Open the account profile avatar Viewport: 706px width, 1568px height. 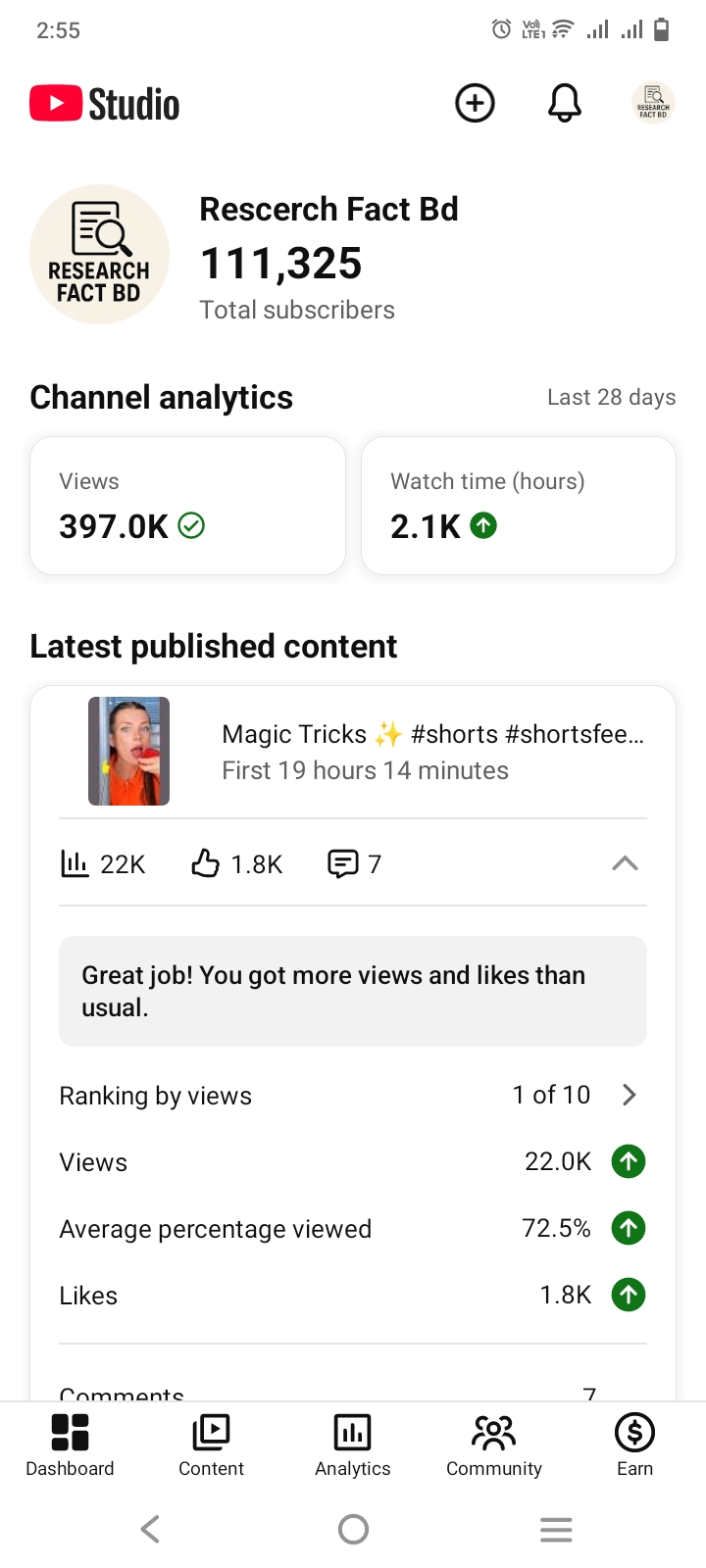coord(653,103)
